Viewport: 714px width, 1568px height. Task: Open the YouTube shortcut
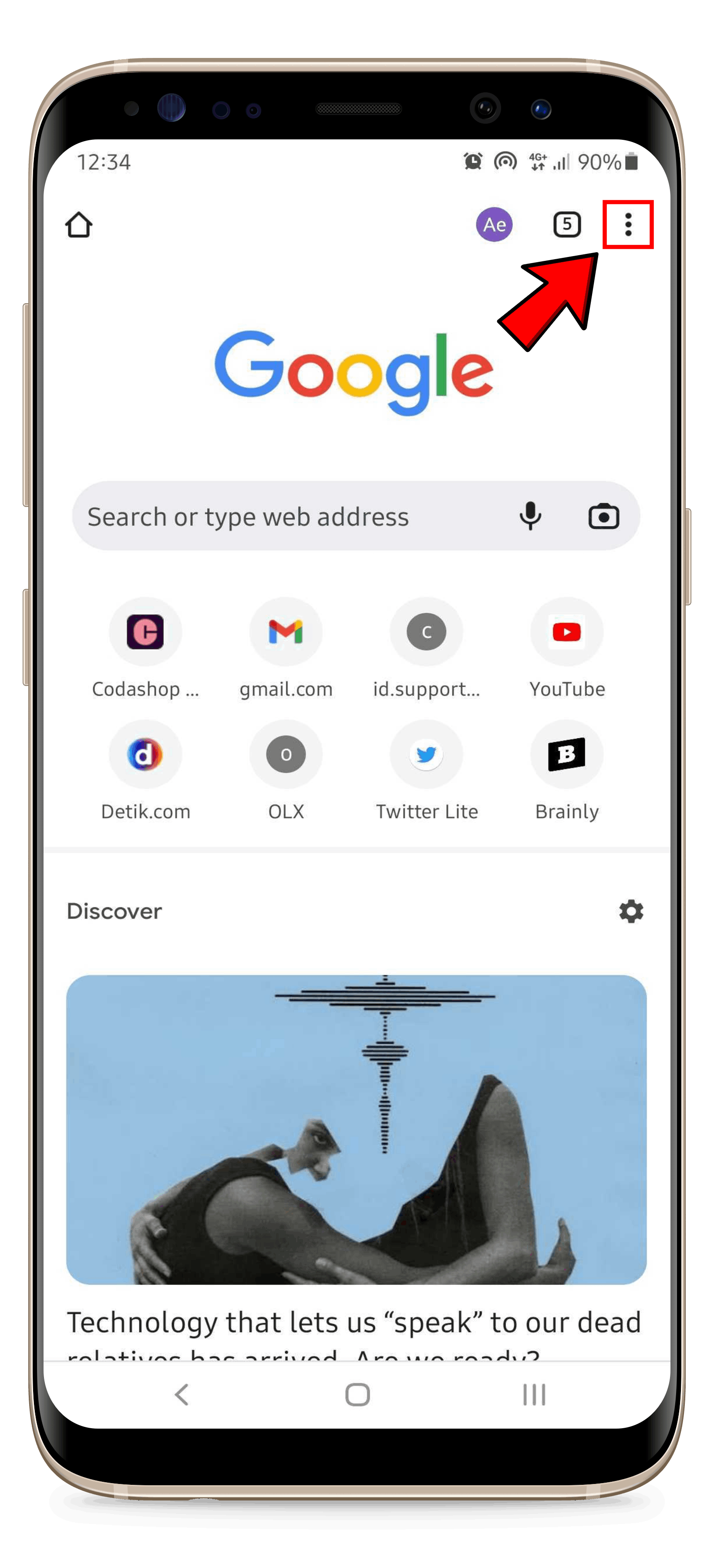coord(567,632)
